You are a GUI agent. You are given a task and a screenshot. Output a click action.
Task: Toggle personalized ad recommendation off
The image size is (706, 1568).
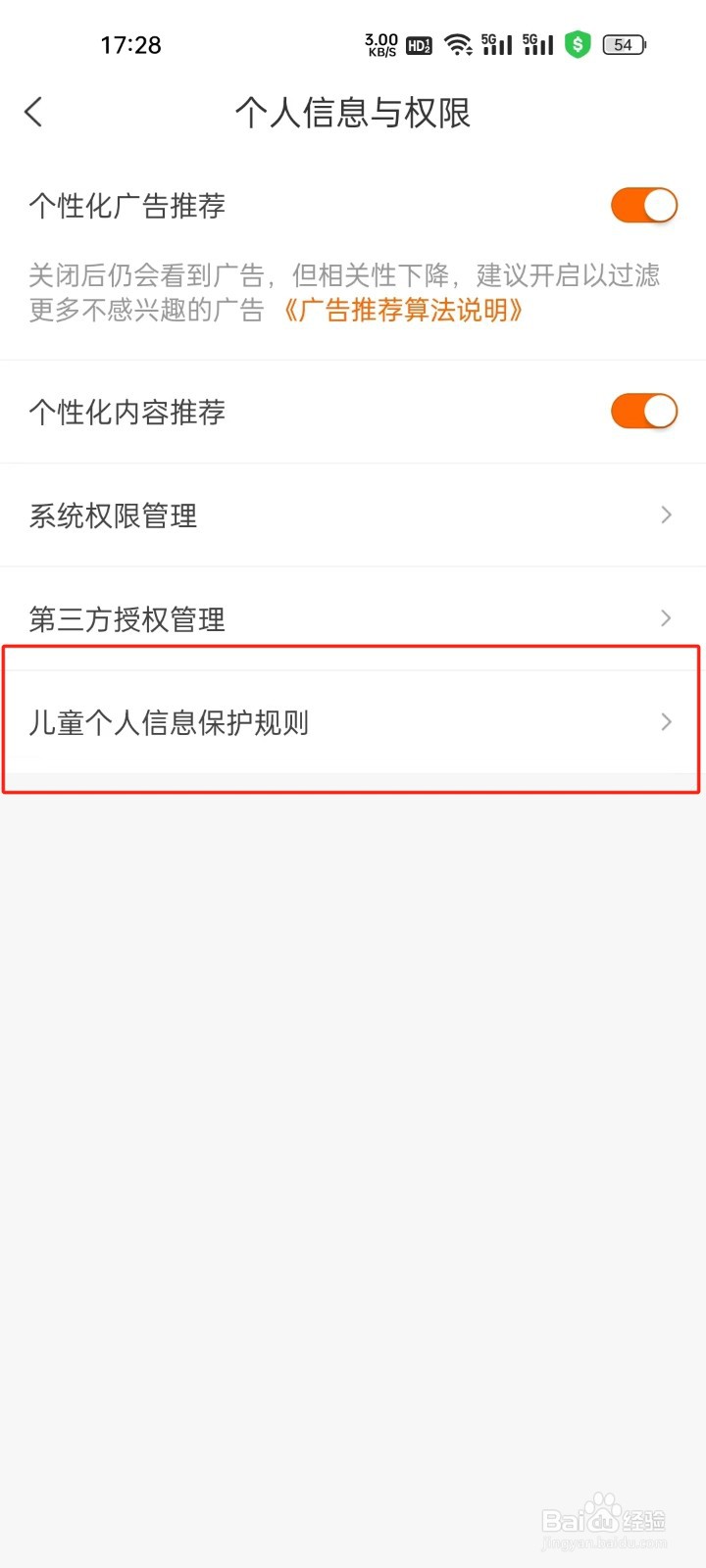(643, 205)
